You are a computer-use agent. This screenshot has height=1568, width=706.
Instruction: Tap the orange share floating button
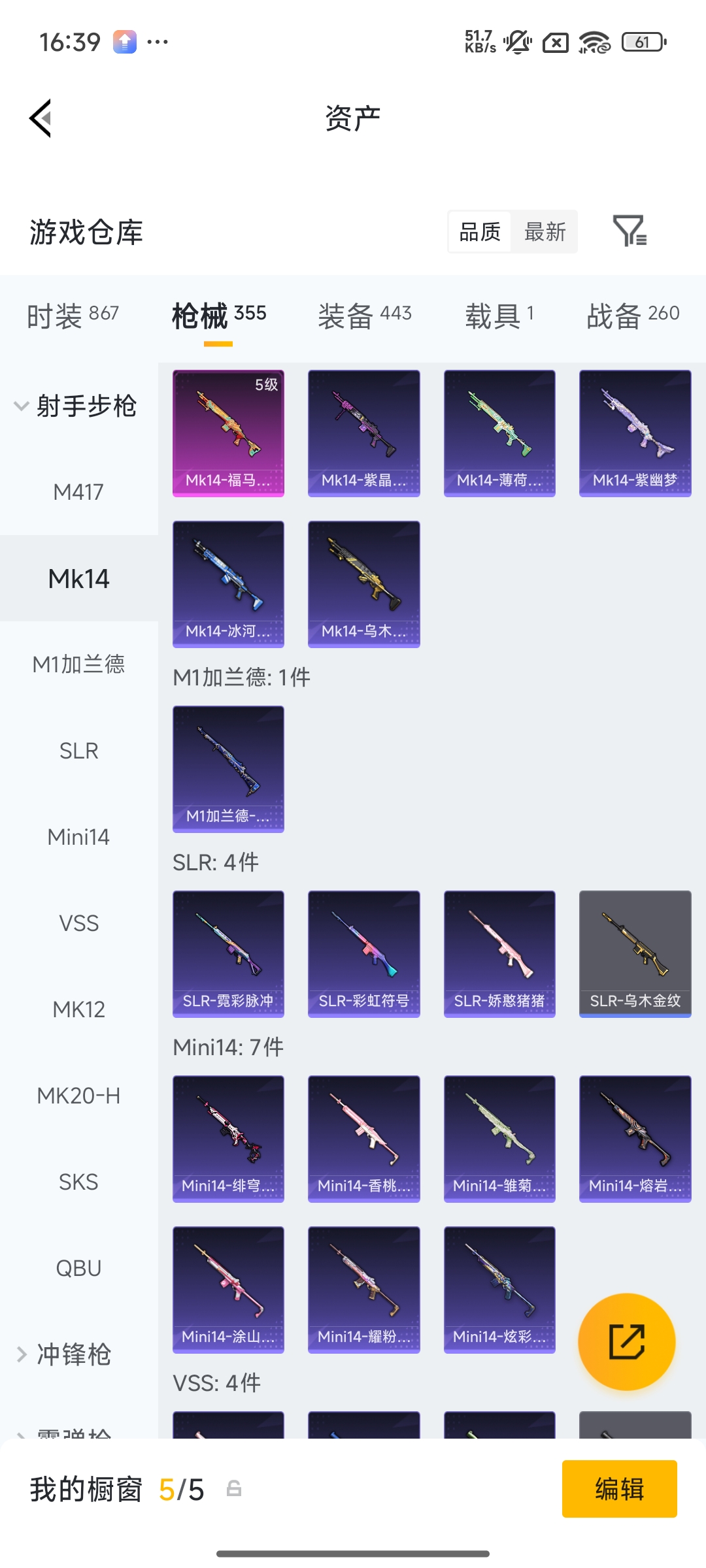pos(626,1341)
